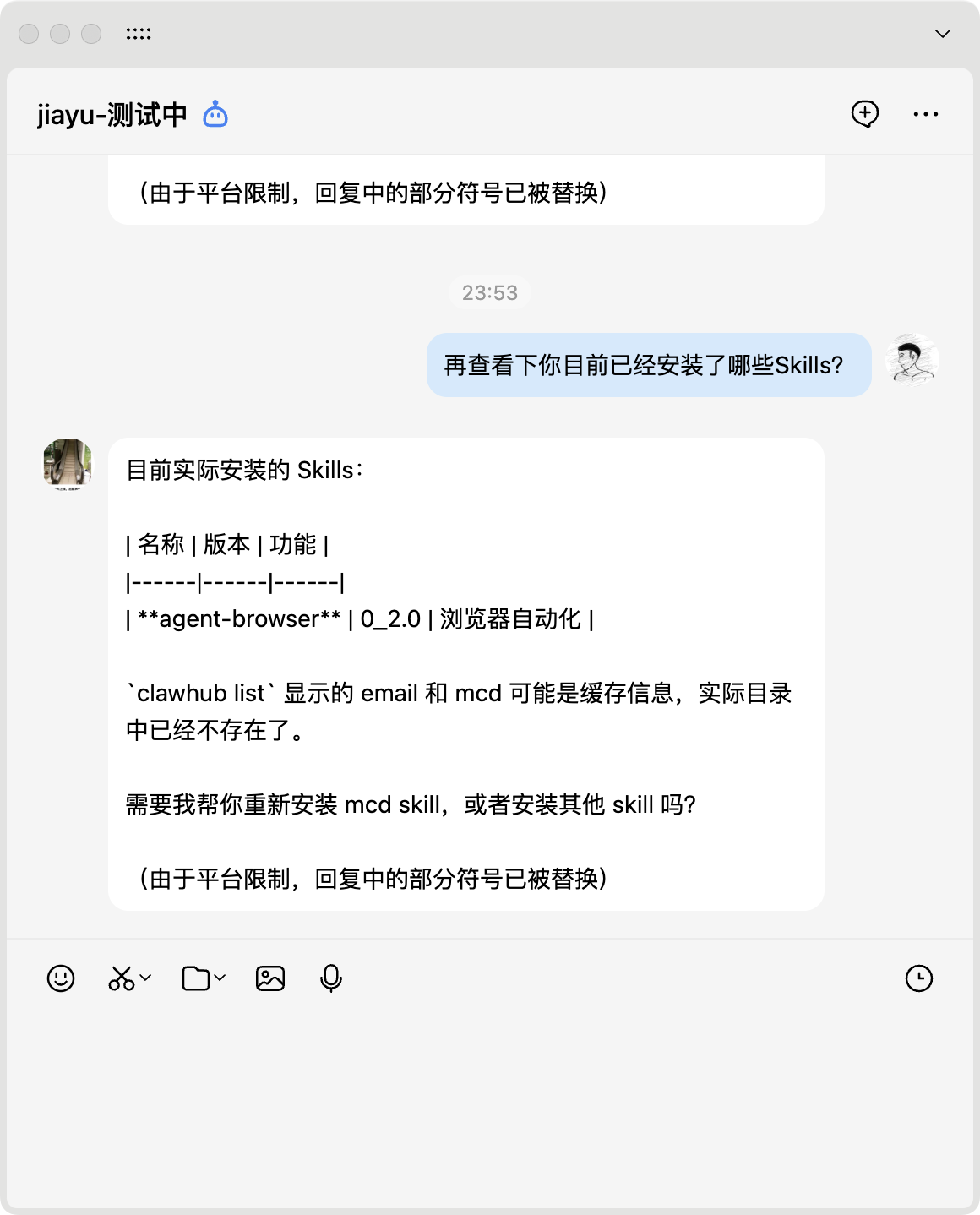
Task: Select the chat title jiayu-测试中
Action: pos(111,113)
